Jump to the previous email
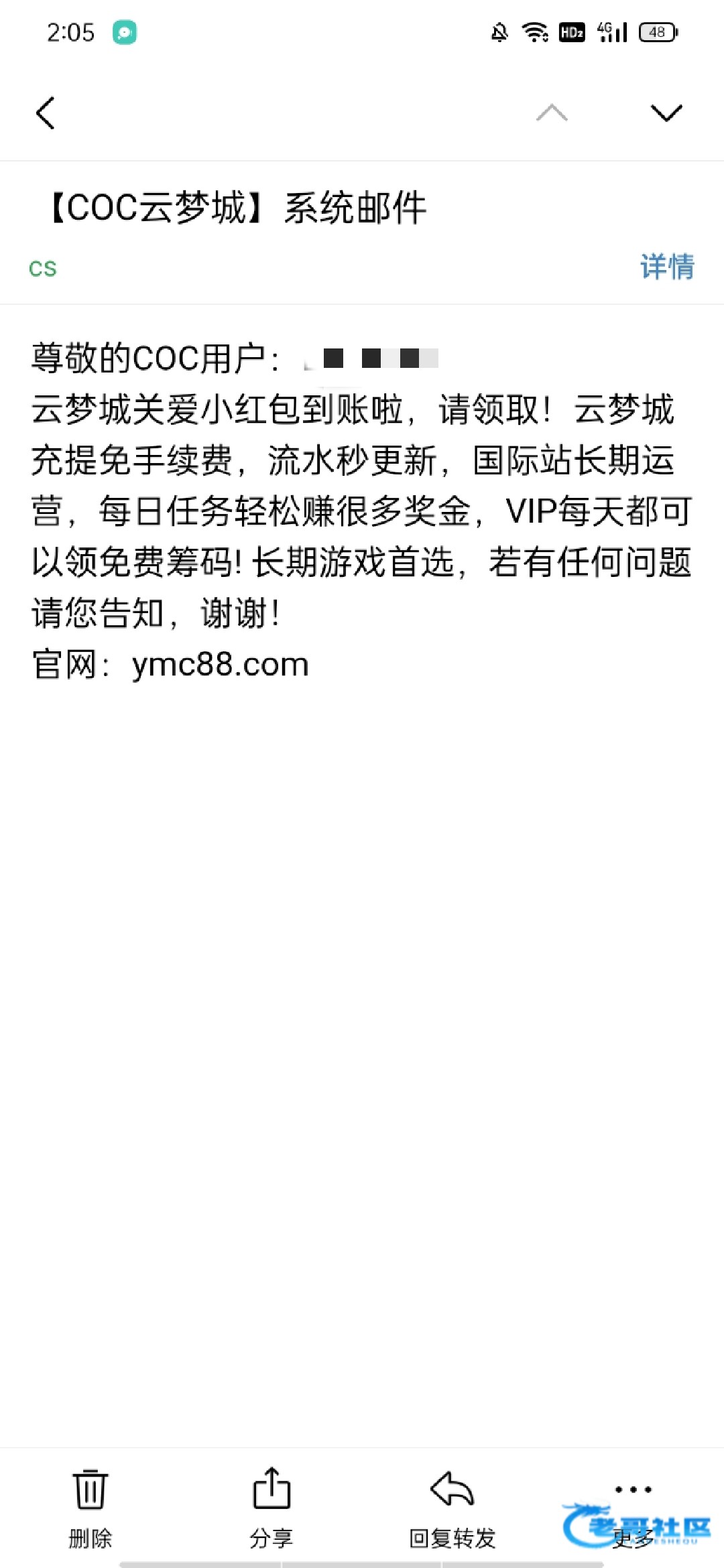Viewport: 724px width, 1568px height. 552,113
